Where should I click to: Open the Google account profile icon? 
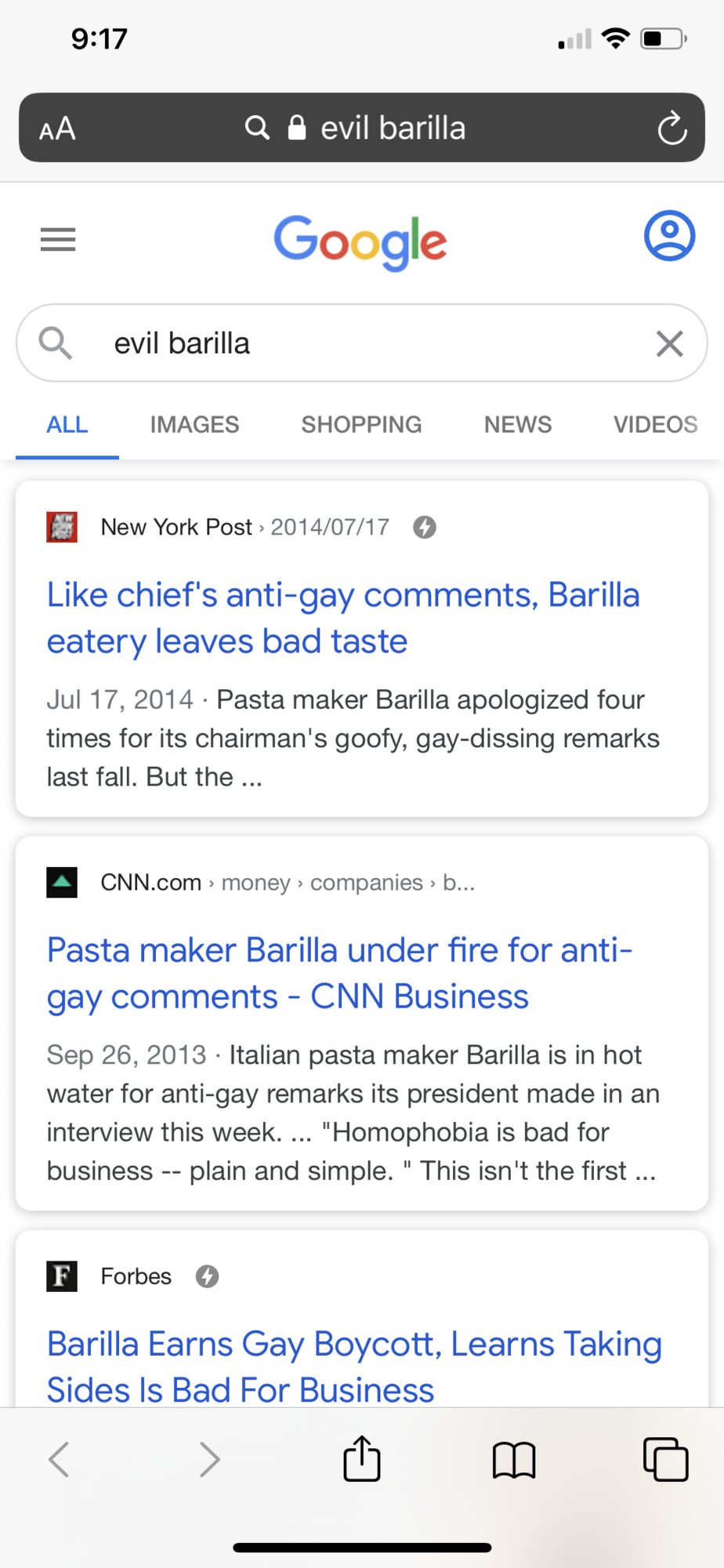[669, 235]
